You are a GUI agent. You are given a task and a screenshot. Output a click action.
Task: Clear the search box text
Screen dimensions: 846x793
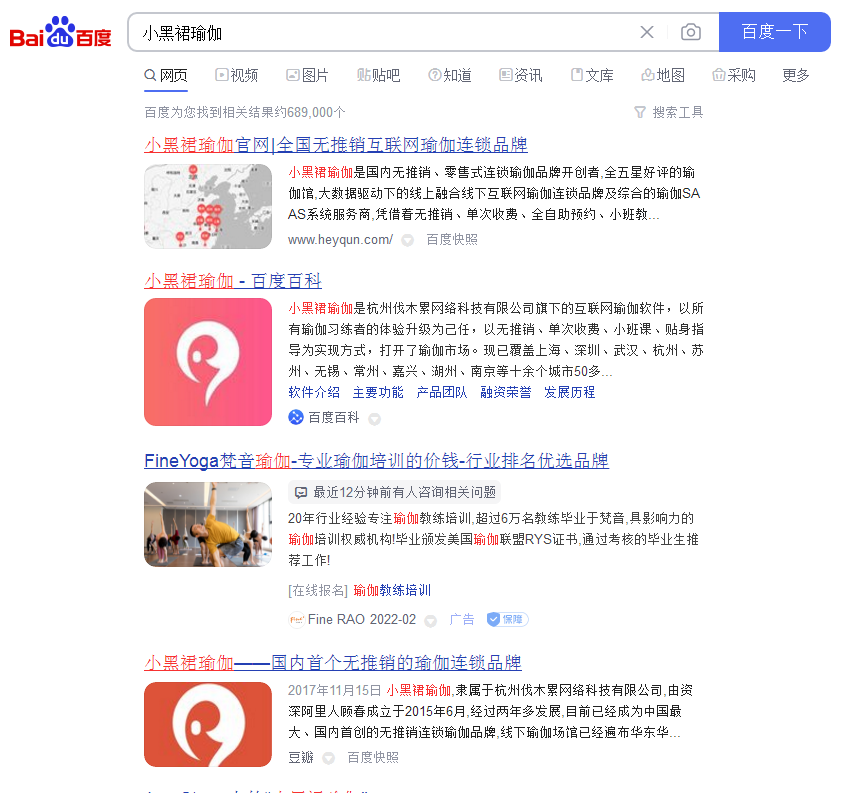point(647,32)
